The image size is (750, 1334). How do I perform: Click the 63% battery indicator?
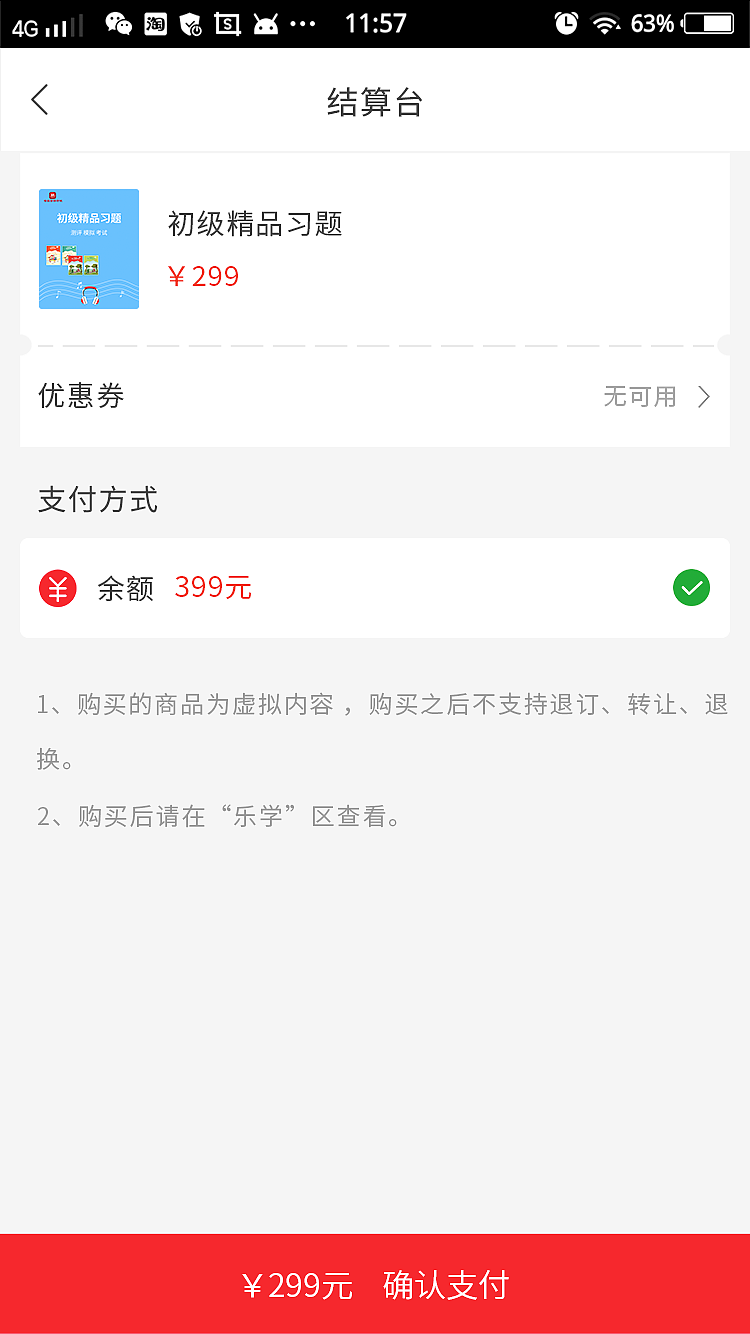pyautogui.click(x=652, y=23)
